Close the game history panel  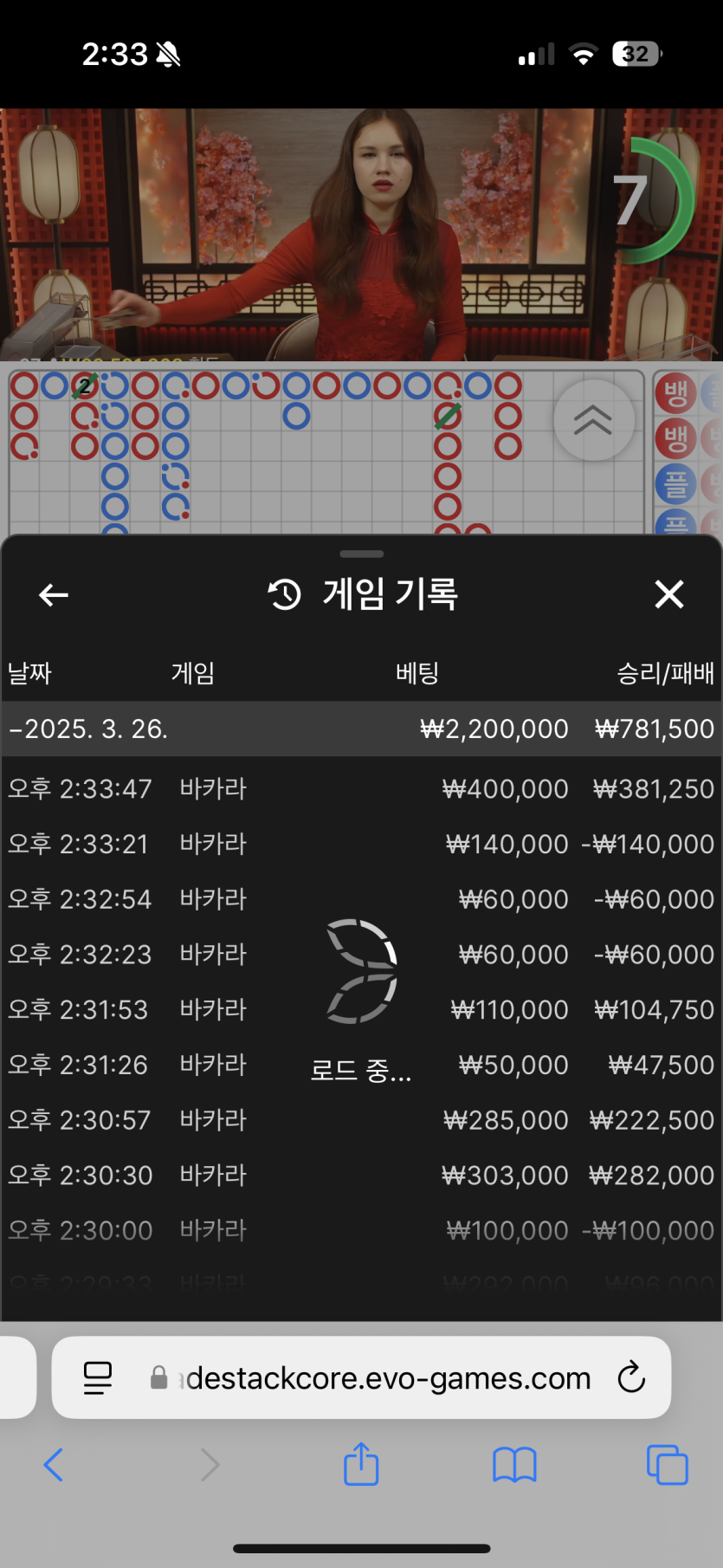[669, 594]
